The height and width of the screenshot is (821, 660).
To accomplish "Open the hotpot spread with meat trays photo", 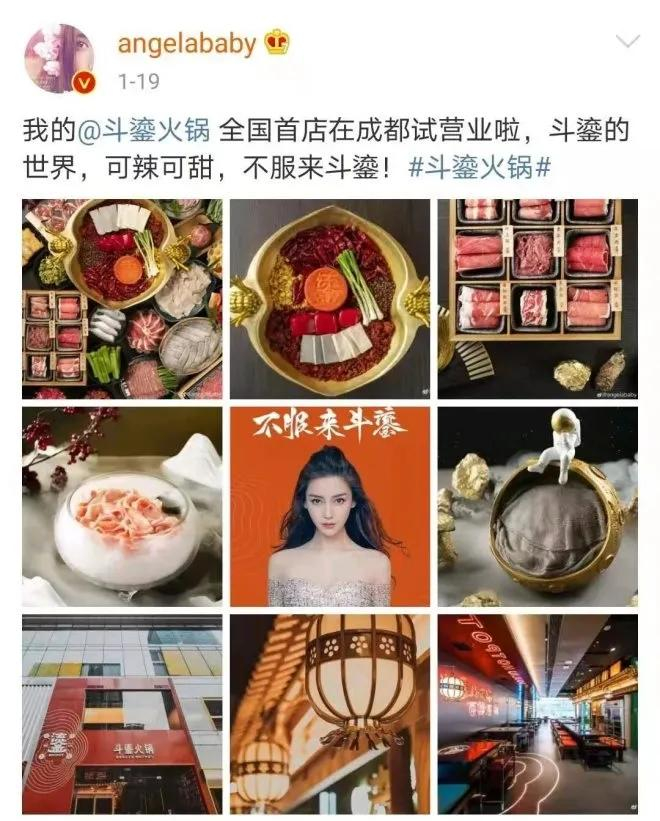I will pos(122,299).
